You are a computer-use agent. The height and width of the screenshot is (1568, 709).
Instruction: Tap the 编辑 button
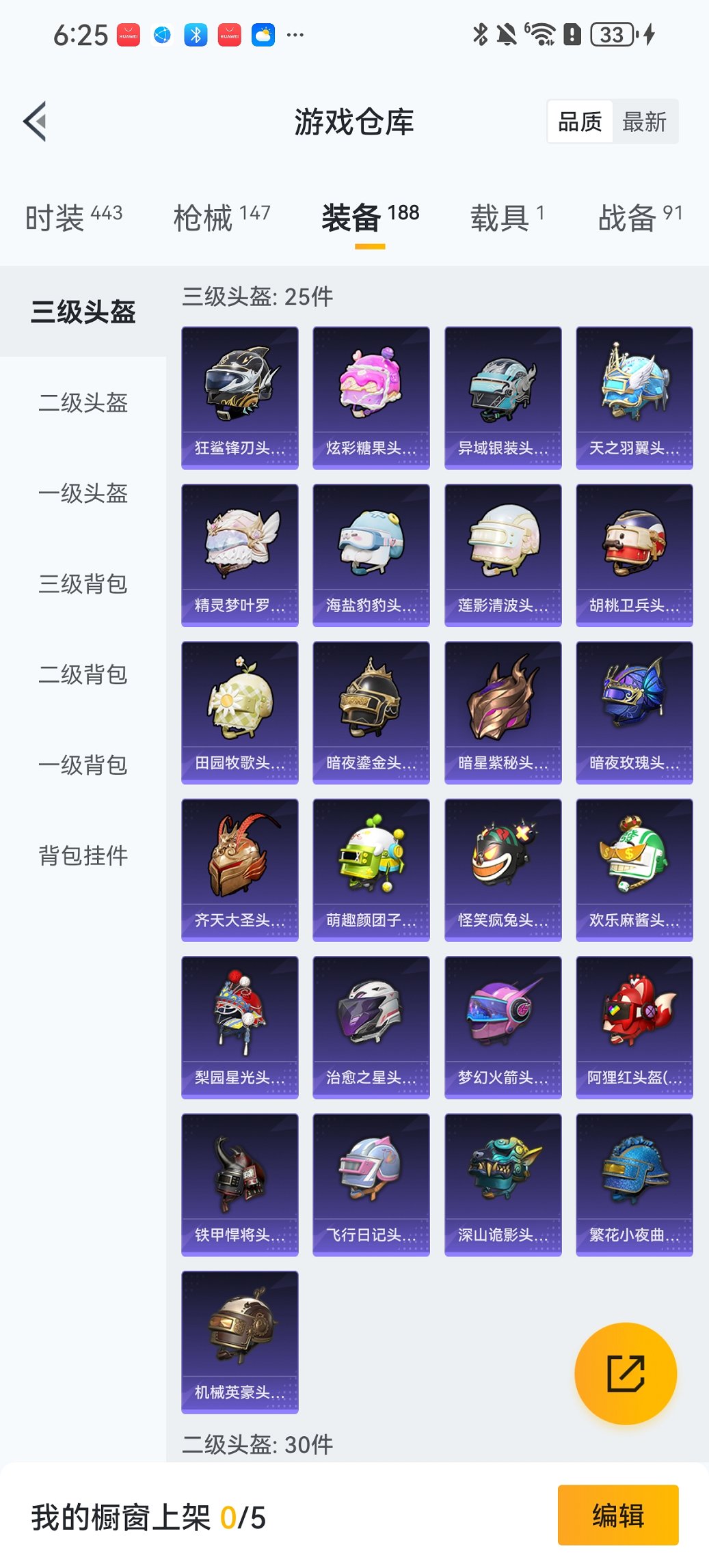(x=618, y=1515)
